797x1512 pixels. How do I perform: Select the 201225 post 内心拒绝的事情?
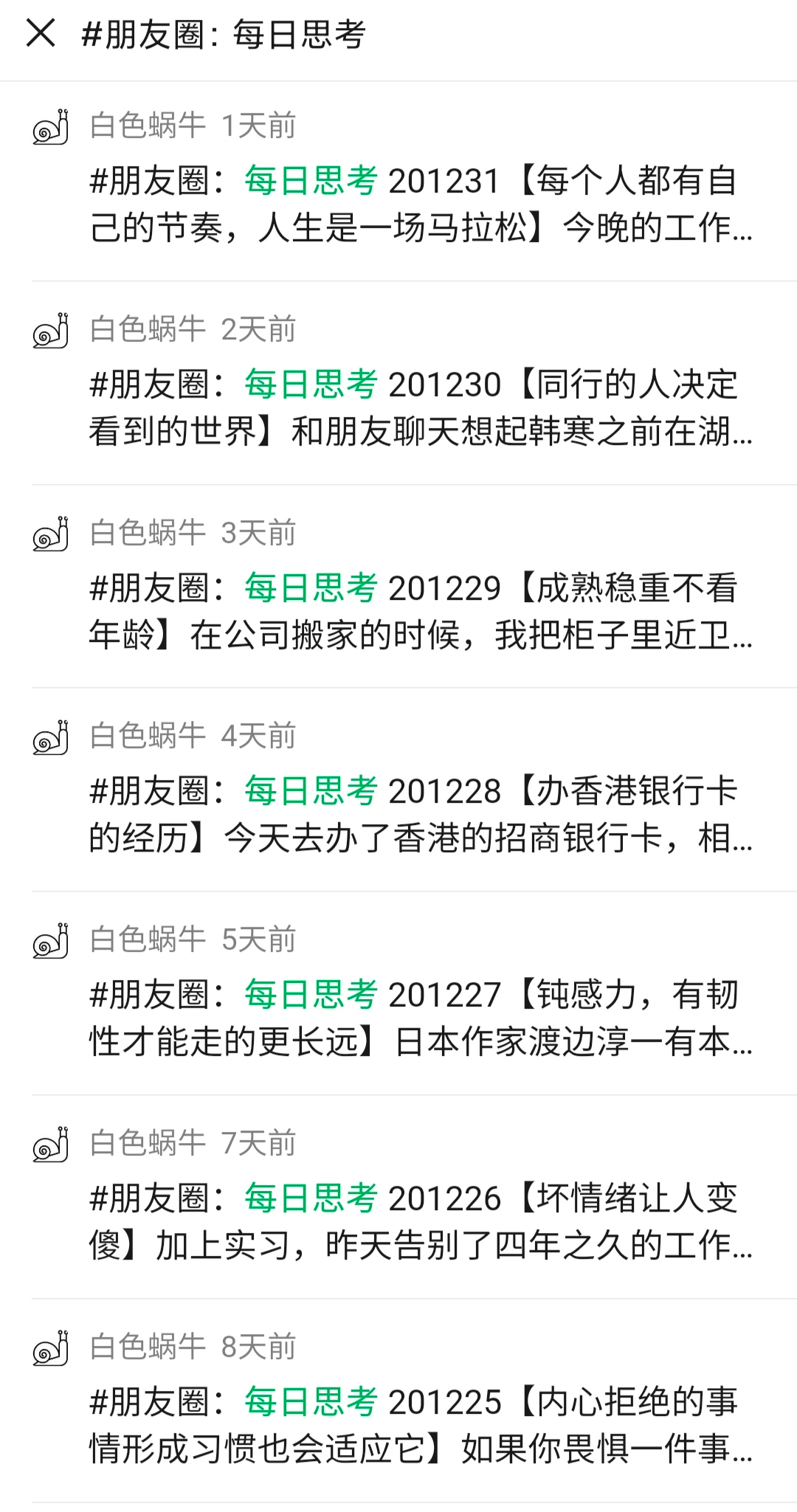pos(421,1425)
